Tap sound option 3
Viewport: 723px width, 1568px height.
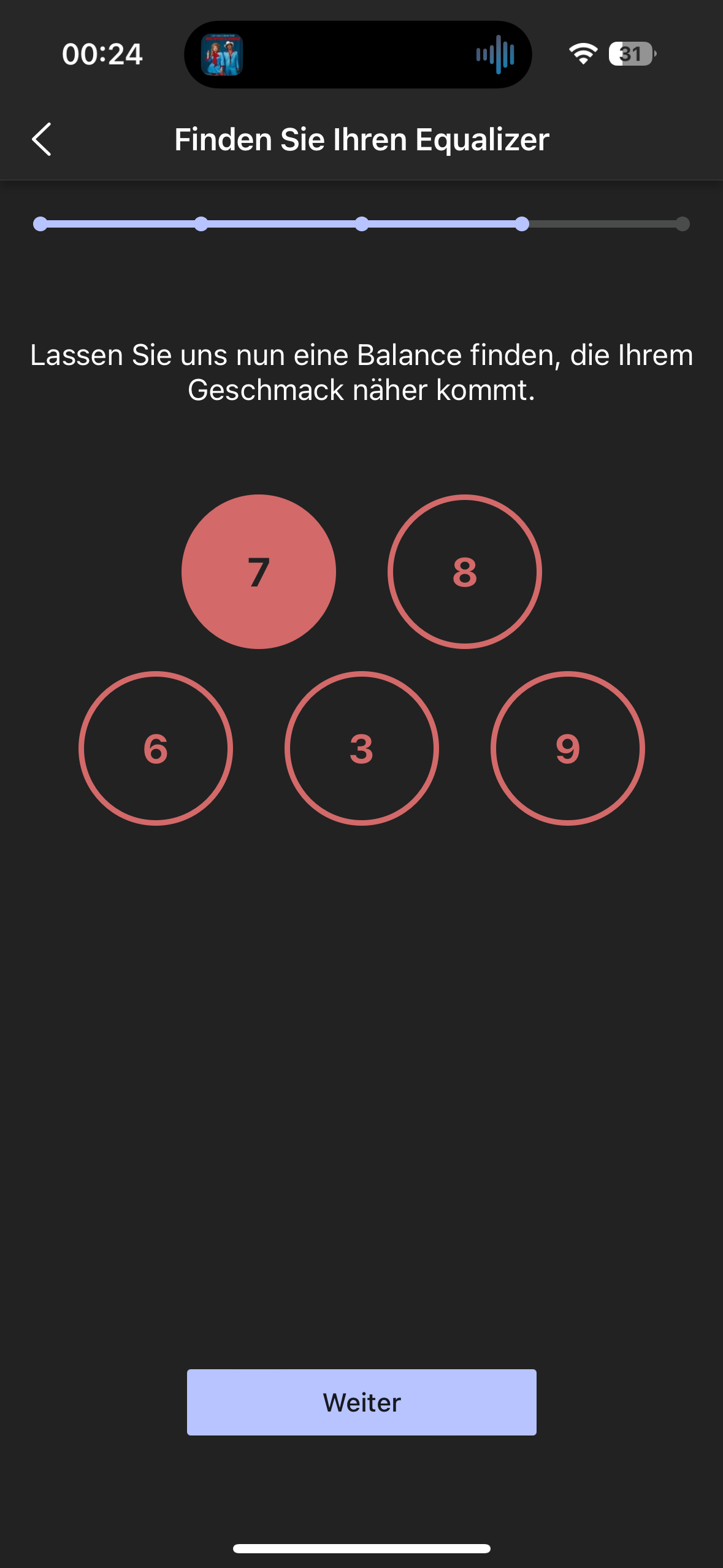point(362,748)
